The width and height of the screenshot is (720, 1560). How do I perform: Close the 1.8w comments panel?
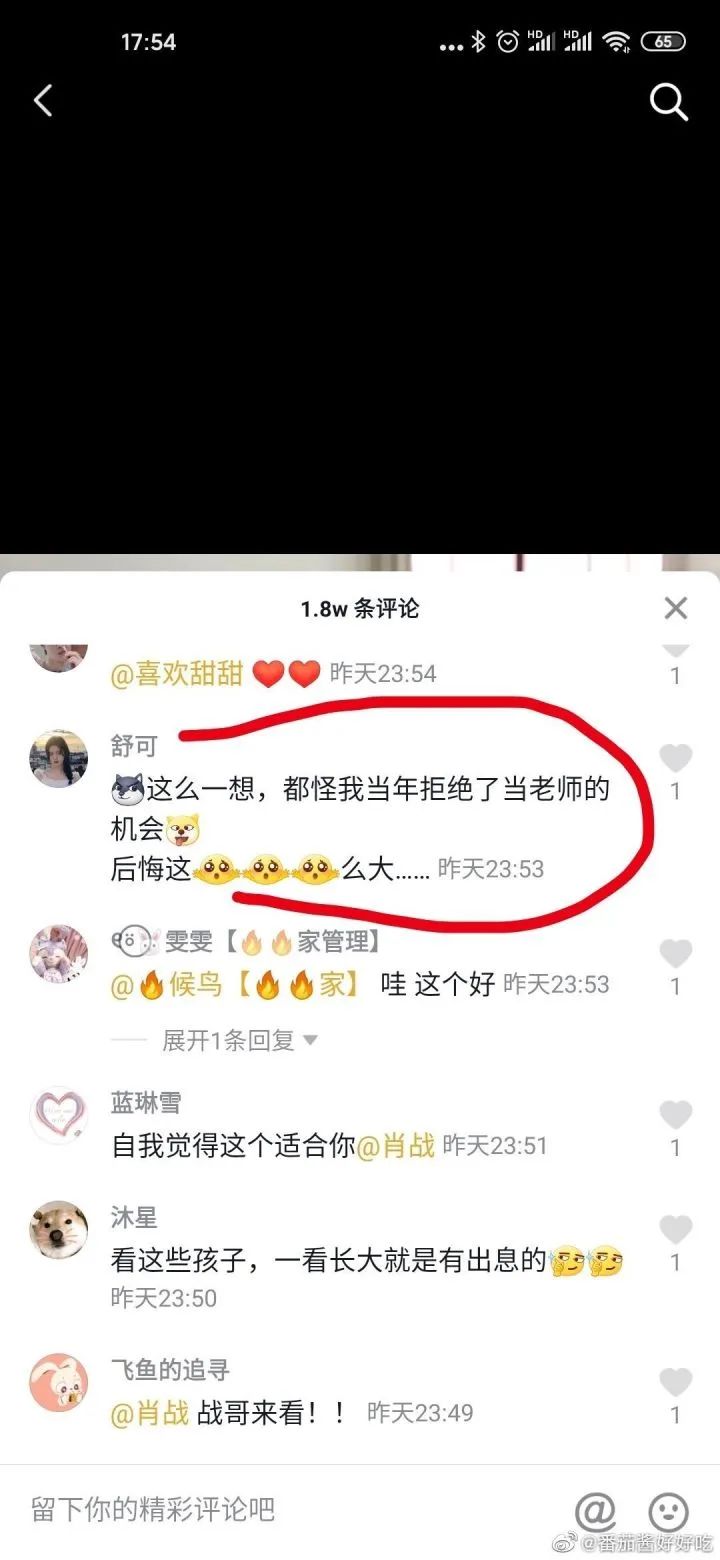pos(675,607)
